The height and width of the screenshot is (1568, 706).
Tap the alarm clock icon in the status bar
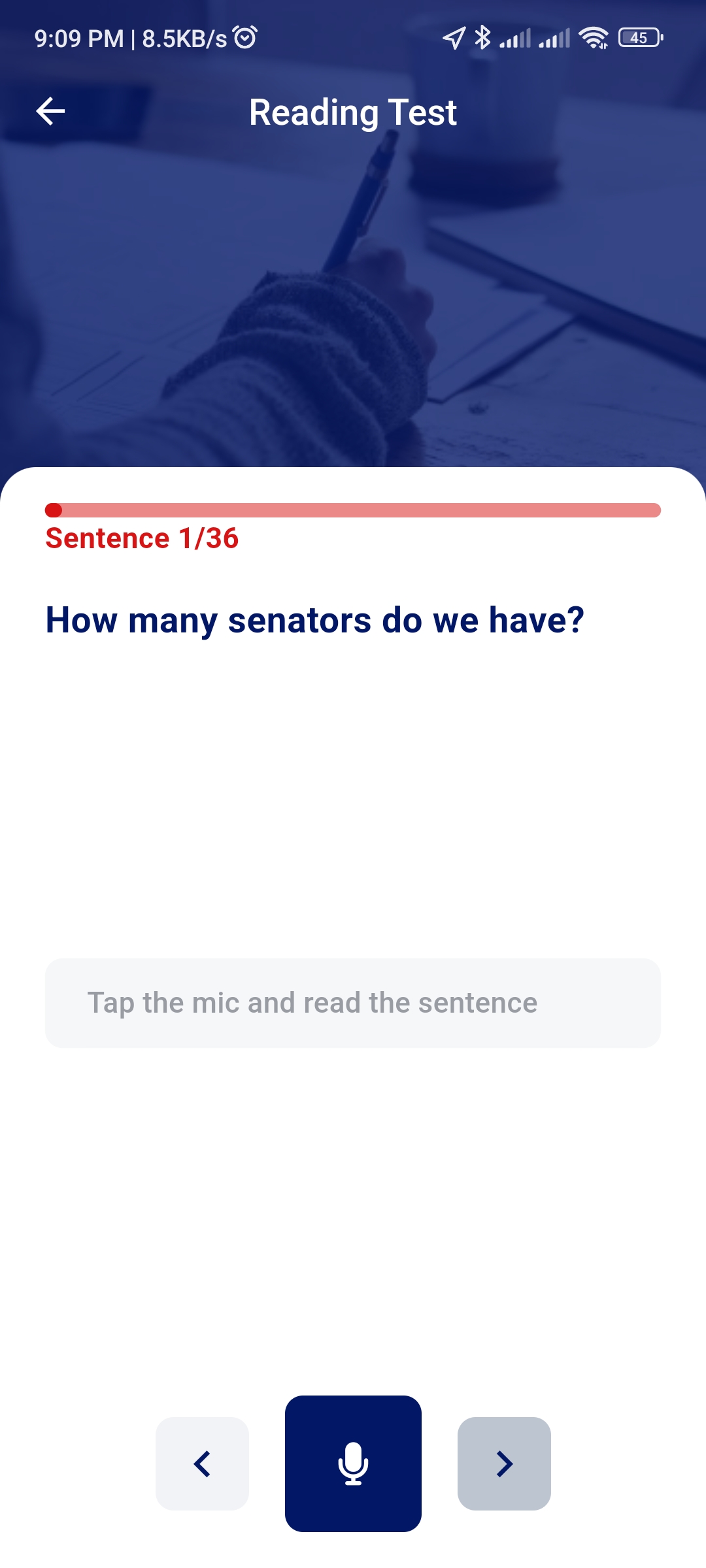point(243,37)
